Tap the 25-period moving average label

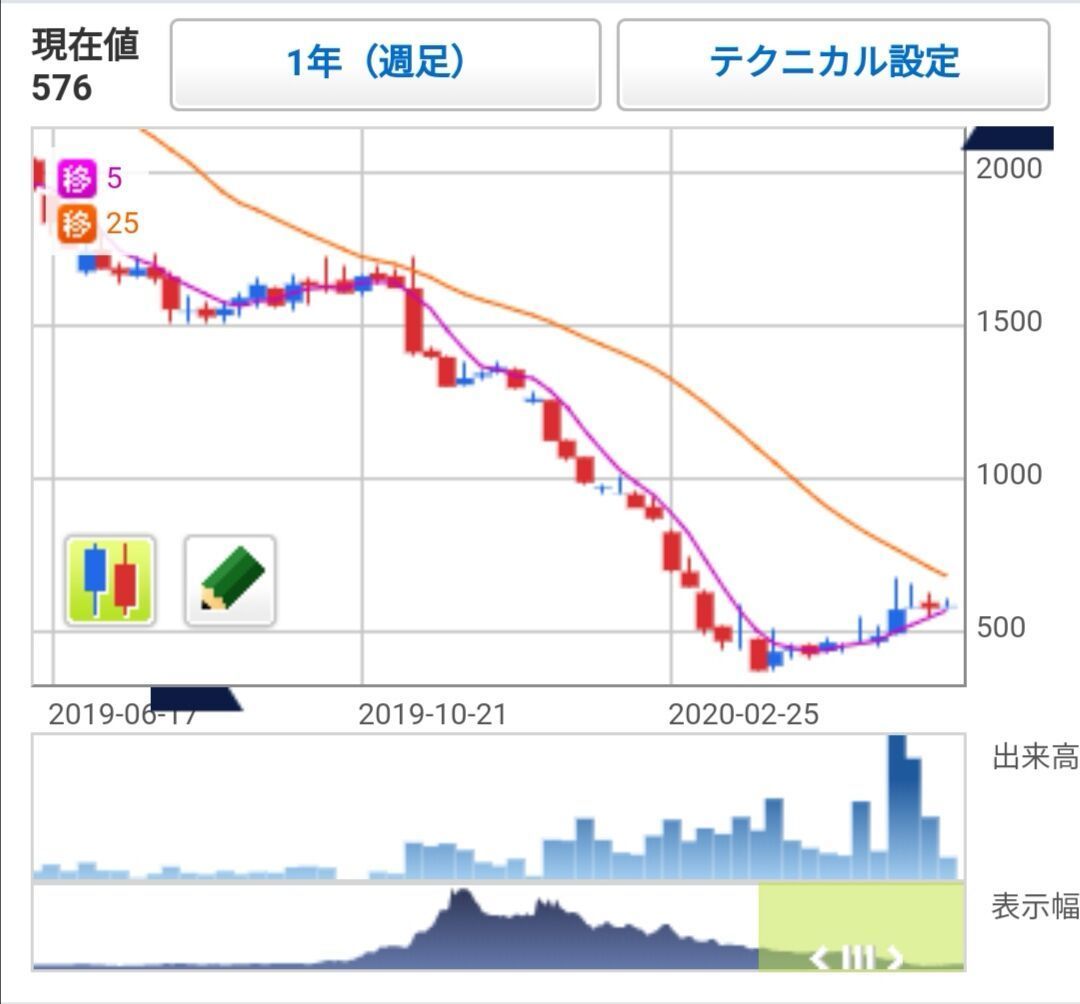[97, 223]
